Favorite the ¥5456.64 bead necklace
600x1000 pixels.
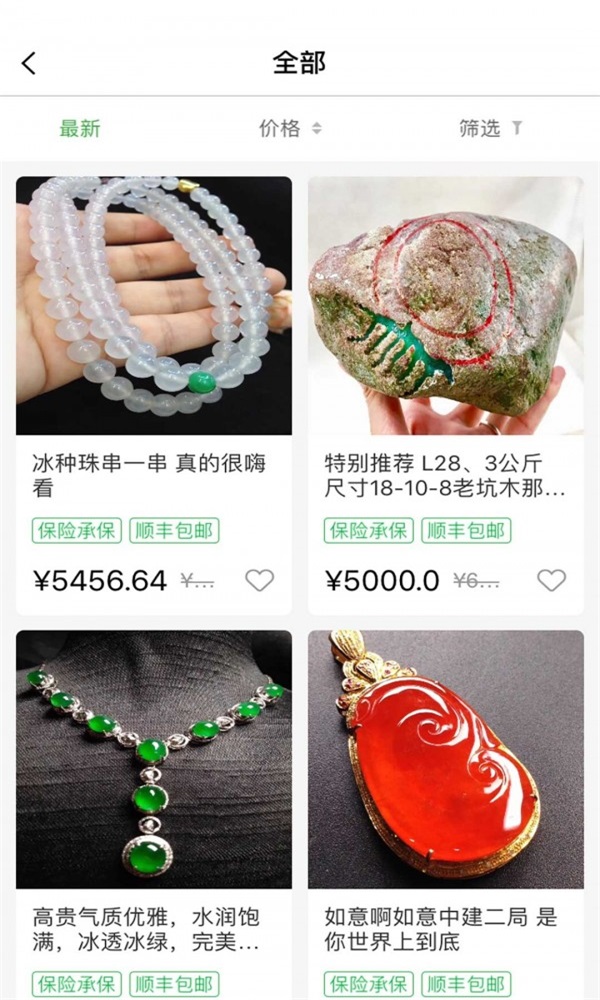coord(260,580)
